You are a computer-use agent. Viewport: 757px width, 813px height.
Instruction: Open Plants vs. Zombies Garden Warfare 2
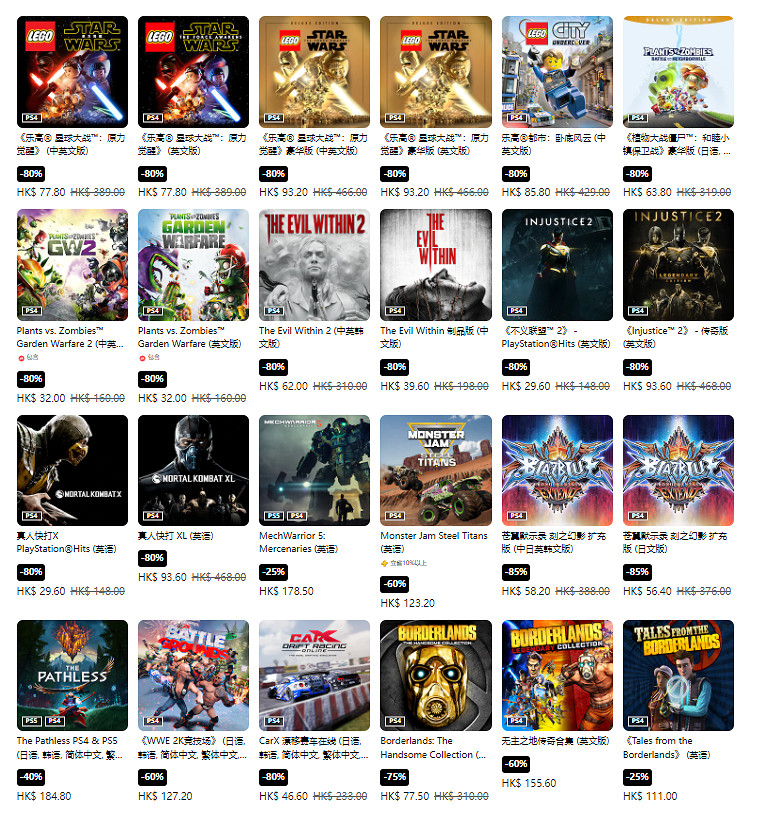click(x=72, y=264)
